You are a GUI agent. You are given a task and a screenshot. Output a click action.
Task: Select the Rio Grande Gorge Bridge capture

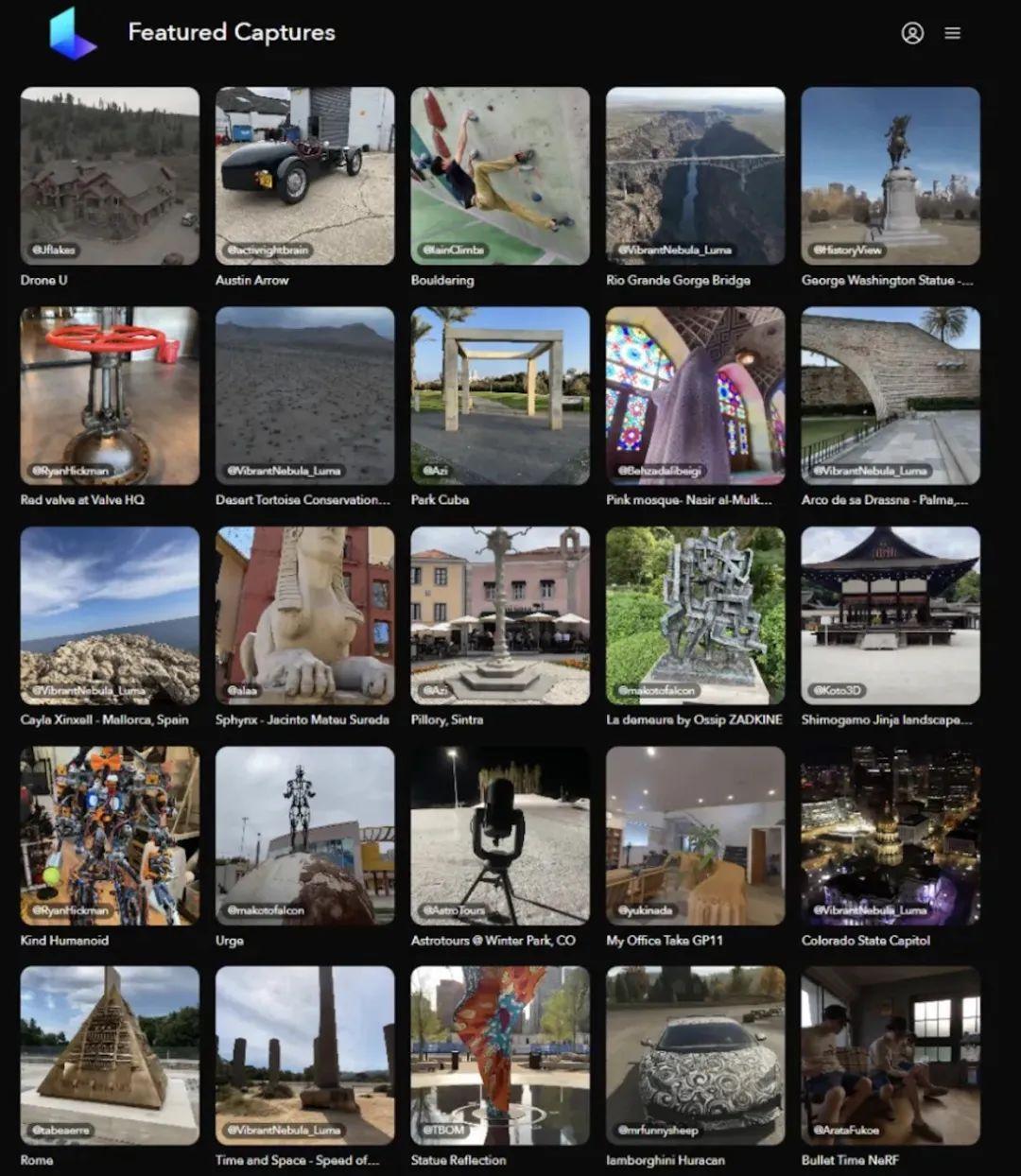click(695, 176)
